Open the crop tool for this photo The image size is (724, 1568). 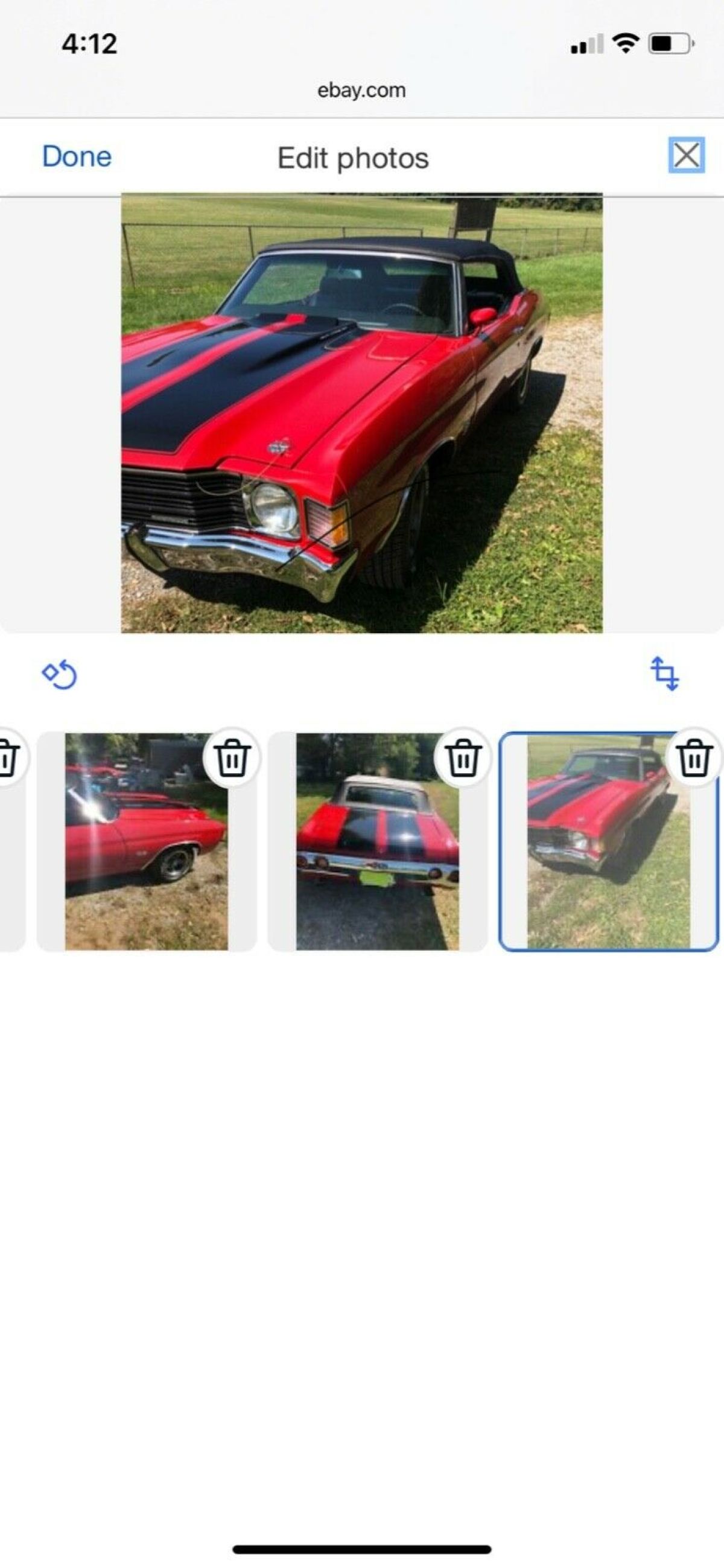tap(664, 673)
